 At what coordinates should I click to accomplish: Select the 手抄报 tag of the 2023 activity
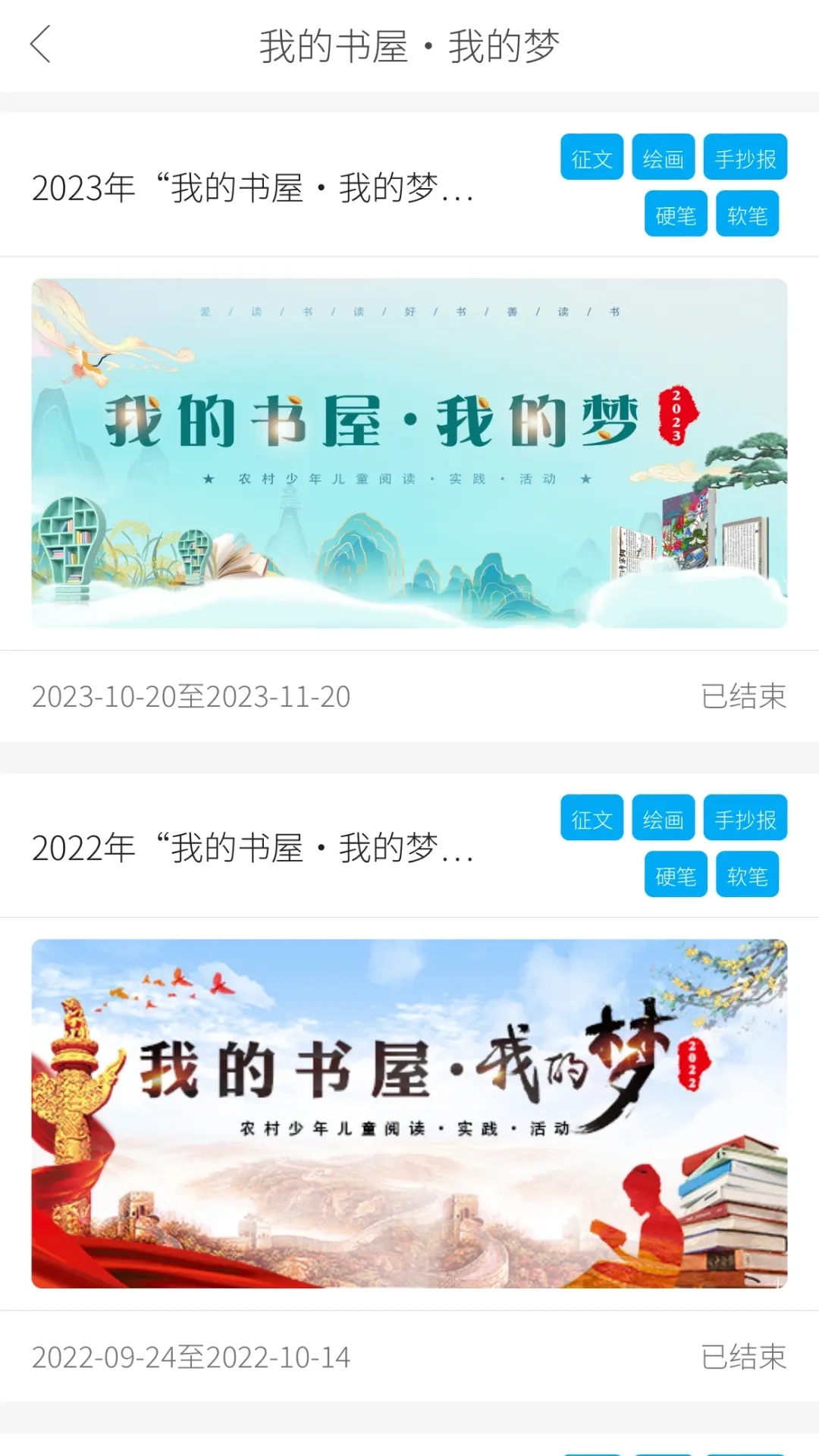click(745, 158)
